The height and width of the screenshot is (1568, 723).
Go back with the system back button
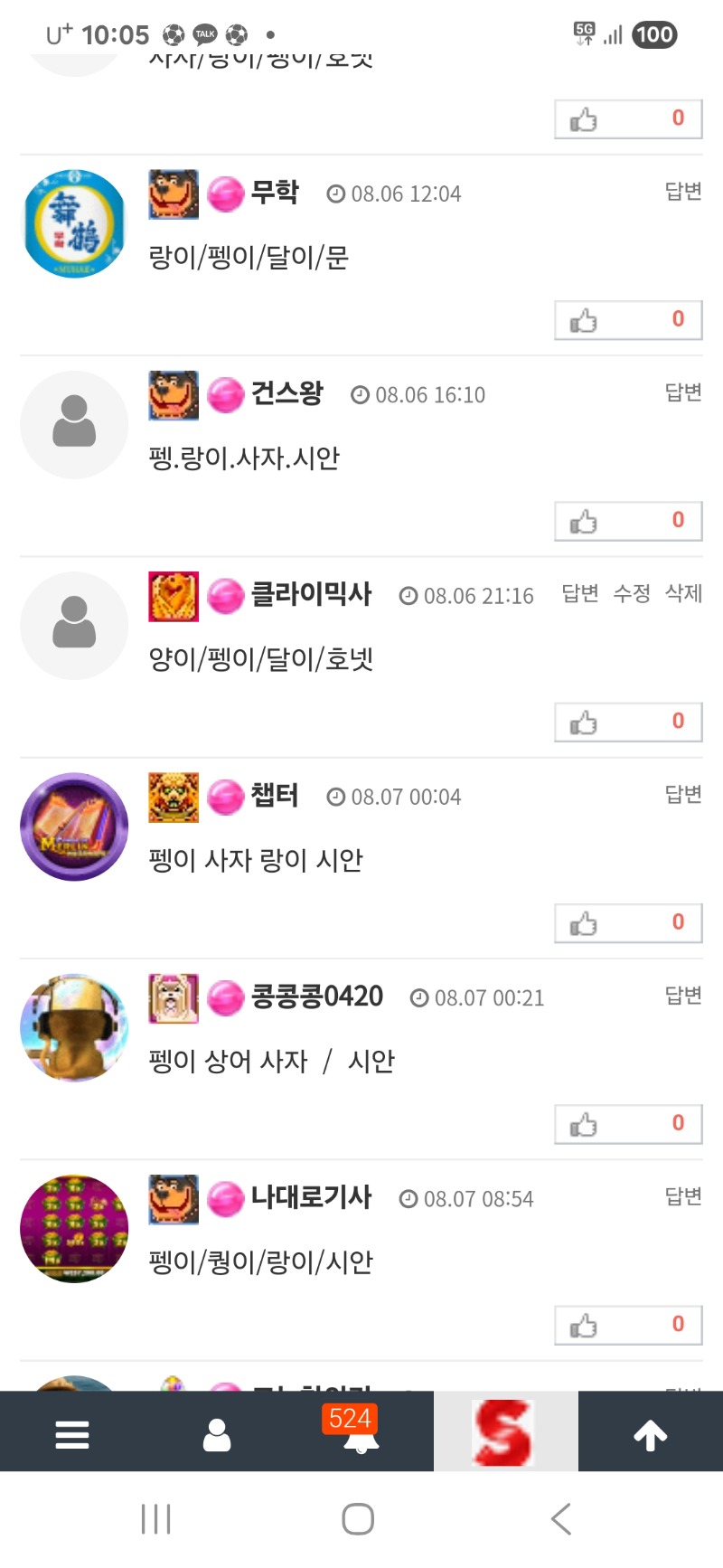561,1519
